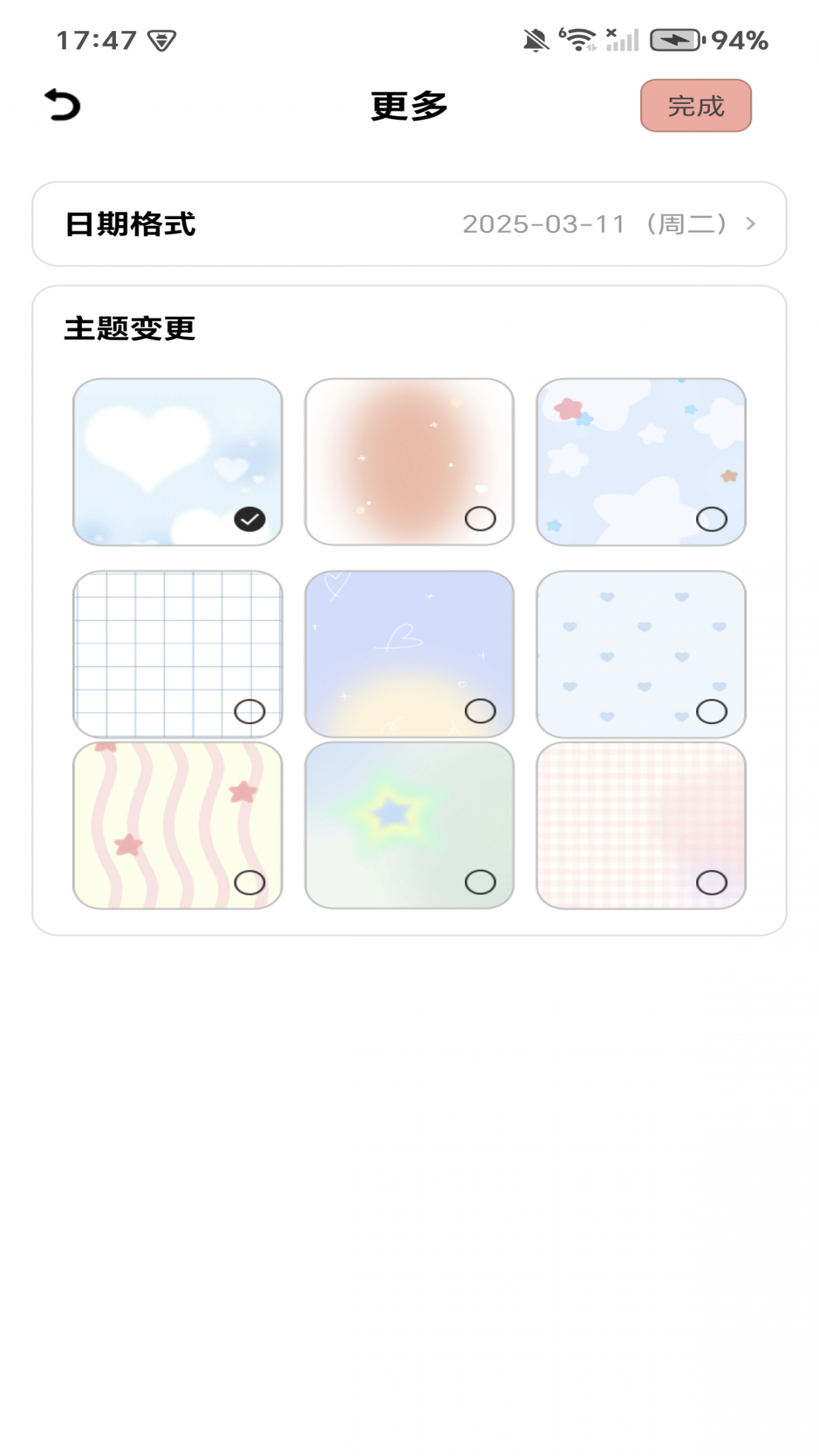Viewport: 819px width, 1456px height.
Task: Pick the blue sky with stars theme
Action: tap(641, 462)
